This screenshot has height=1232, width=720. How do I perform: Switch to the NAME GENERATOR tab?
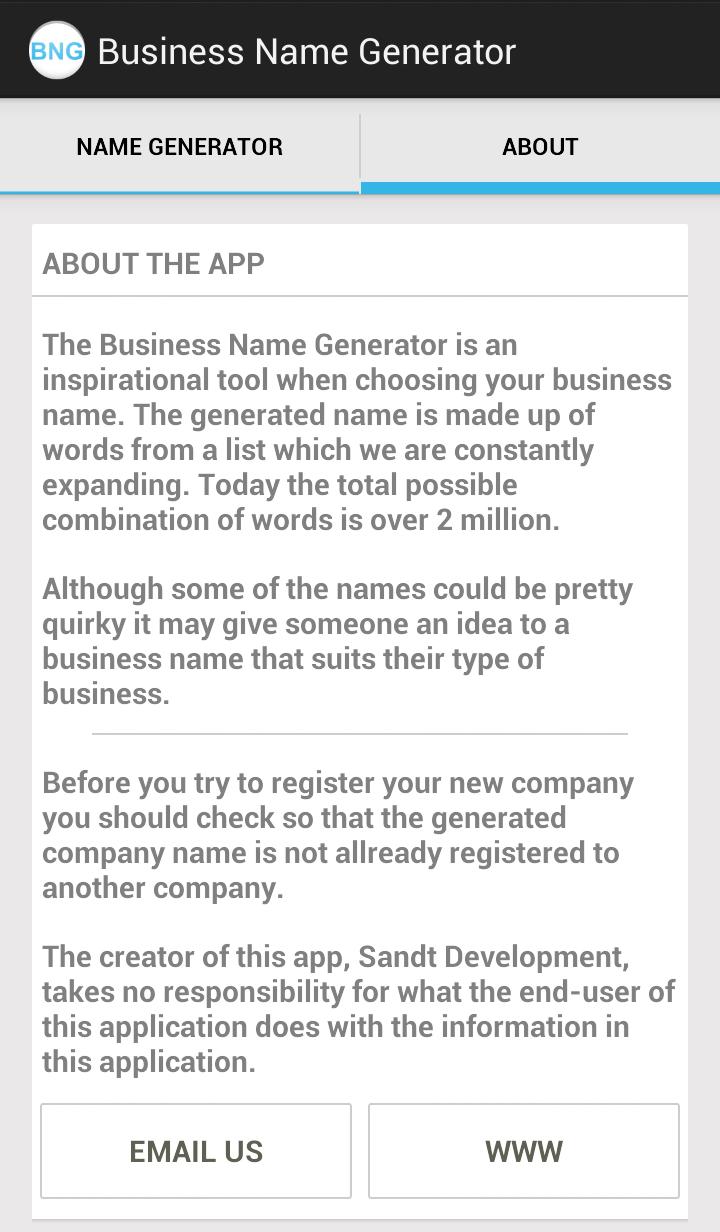[x=179, y=146]
